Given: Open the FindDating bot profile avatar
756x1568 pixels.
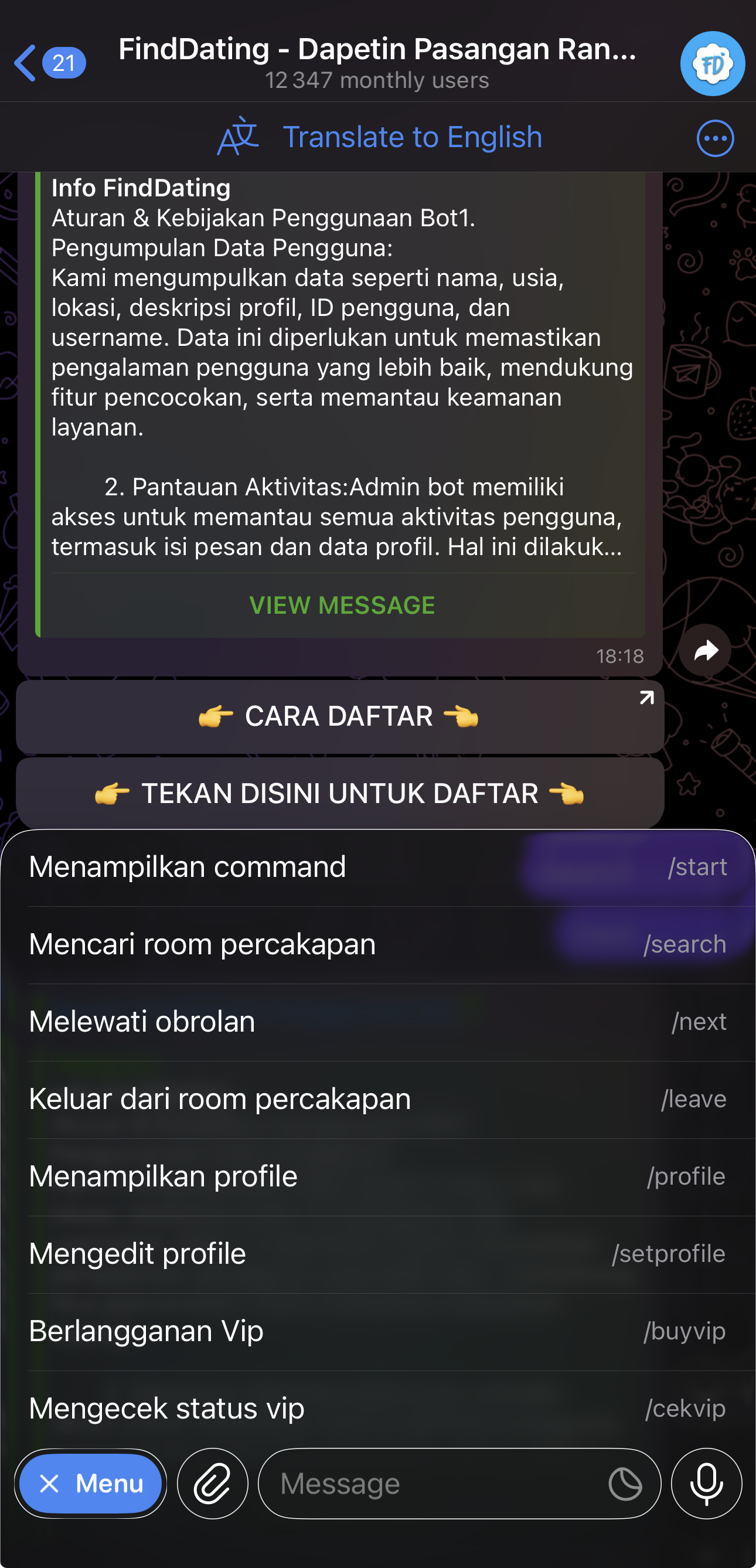Looking at the screenshot, I should point(713,63).
